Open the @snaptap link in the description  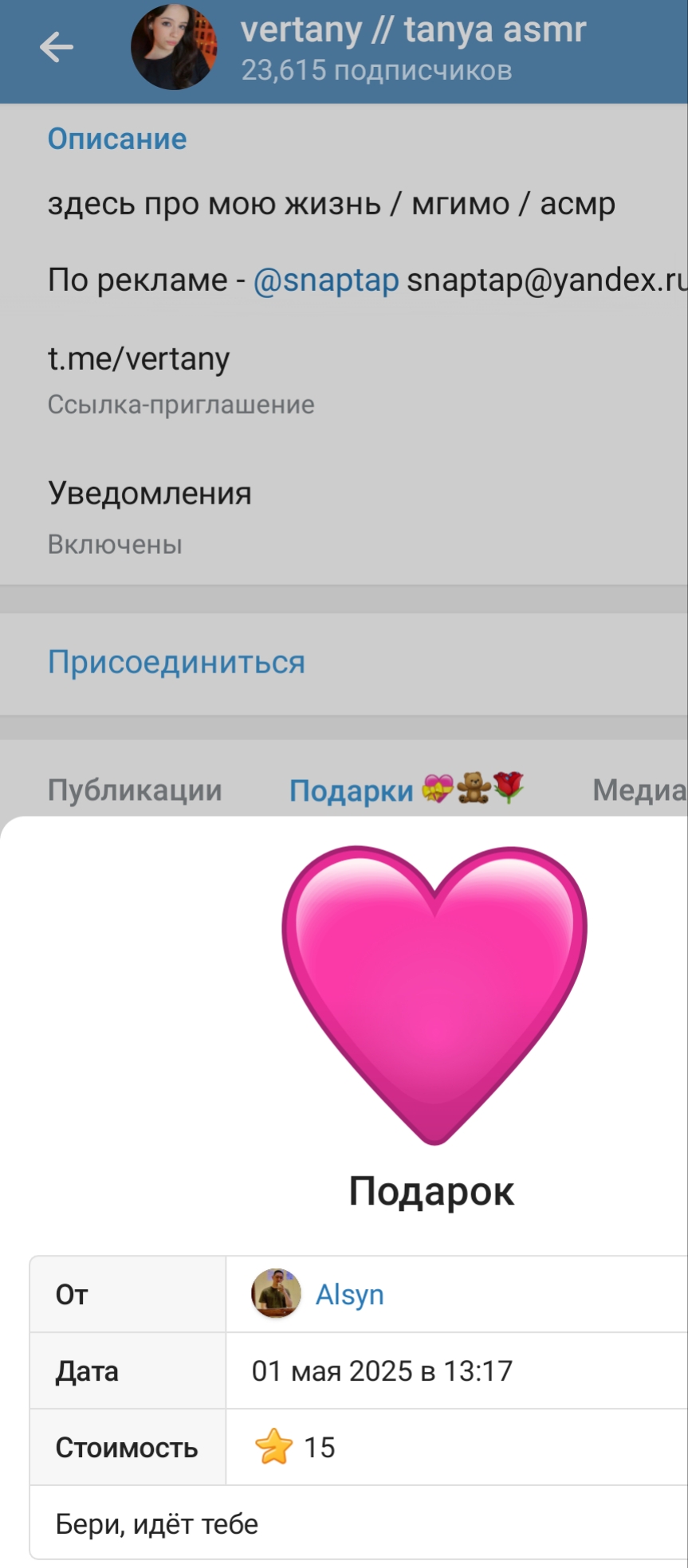tap(325, 280)
